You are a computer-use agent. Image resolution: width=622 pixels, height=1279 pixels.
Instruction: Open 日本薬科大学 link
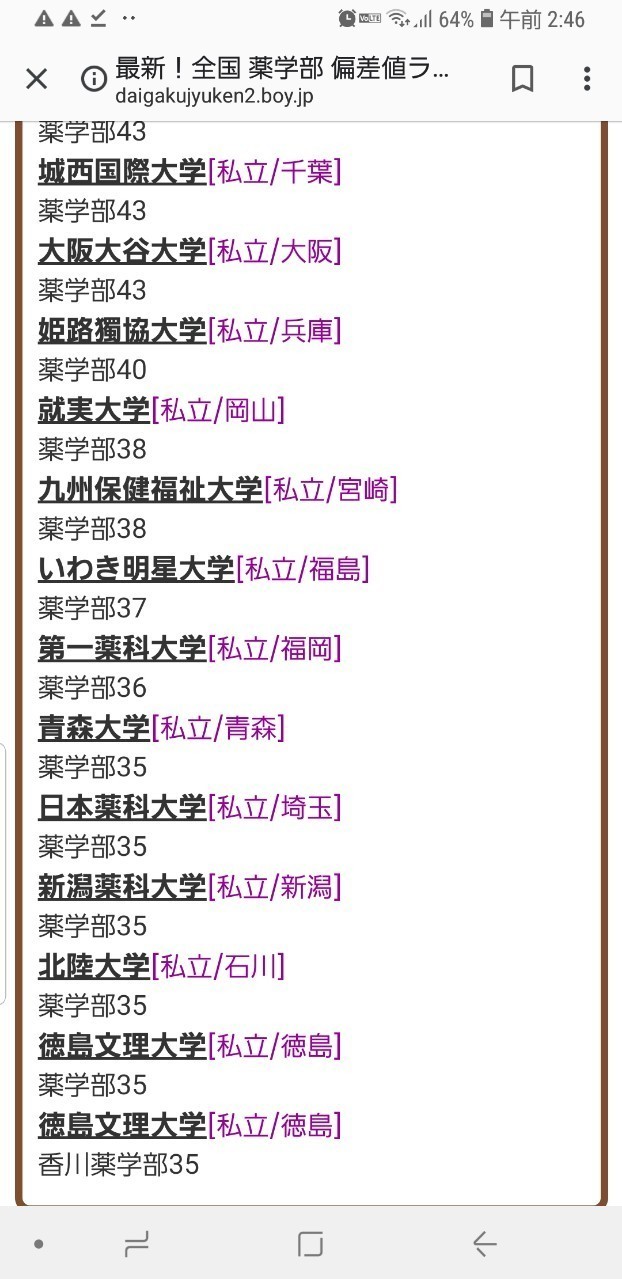point(121,807)
